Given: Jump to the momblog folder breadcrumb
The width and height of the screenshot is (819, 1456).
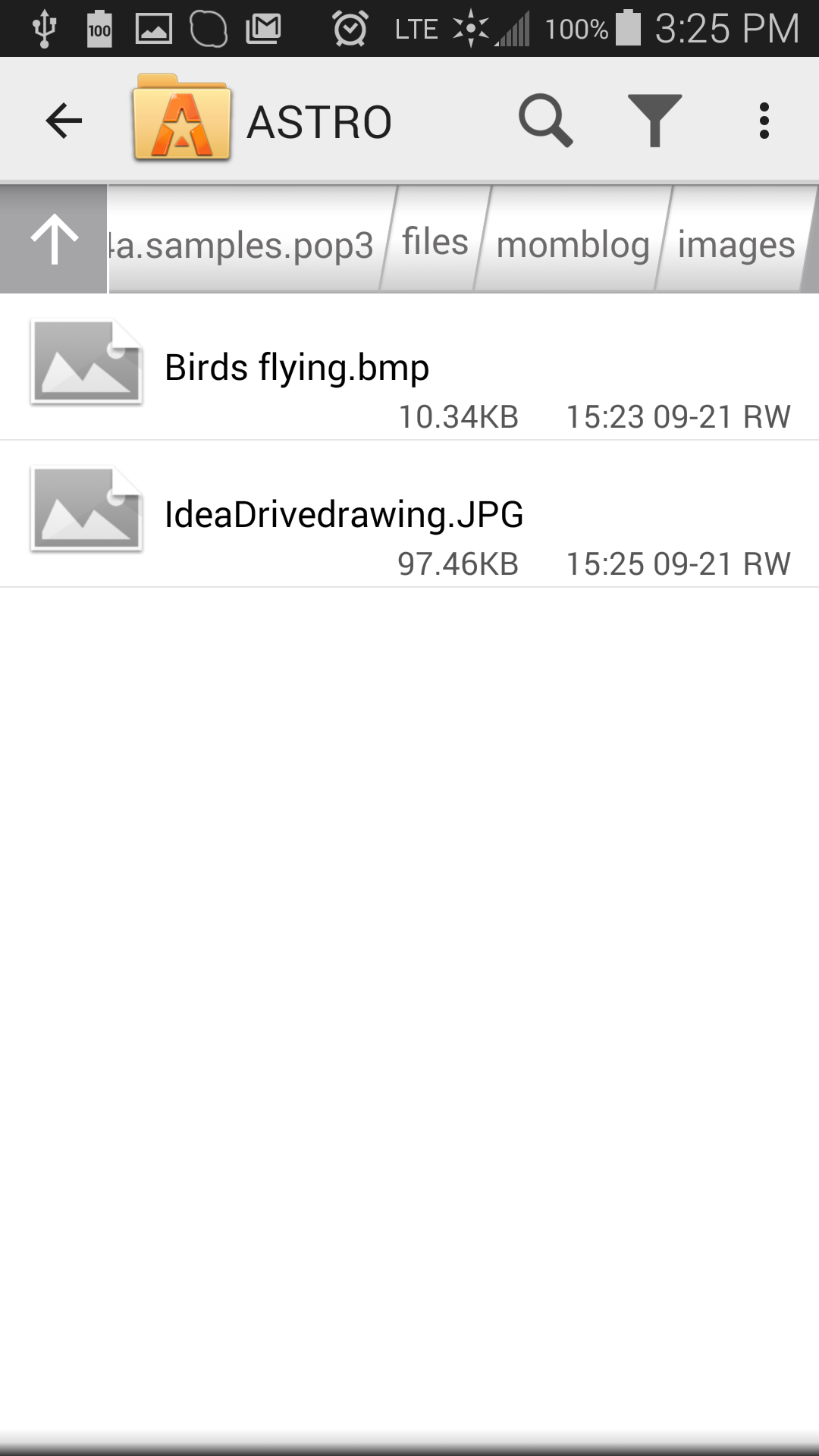Looking at the screenshot, I should coord(573,239).
